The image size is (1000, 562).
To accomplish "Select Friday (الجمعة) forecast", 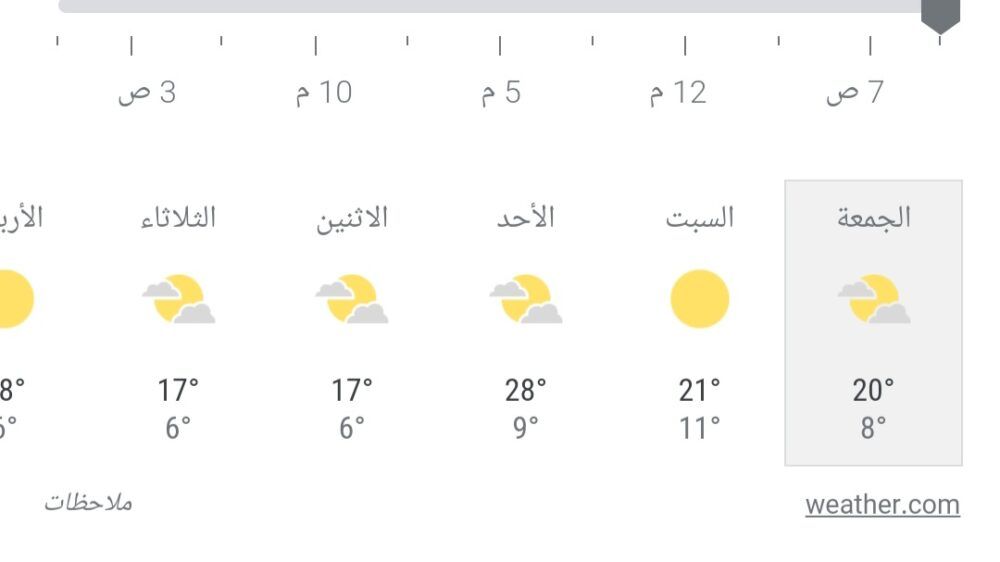I will (873, 322).
